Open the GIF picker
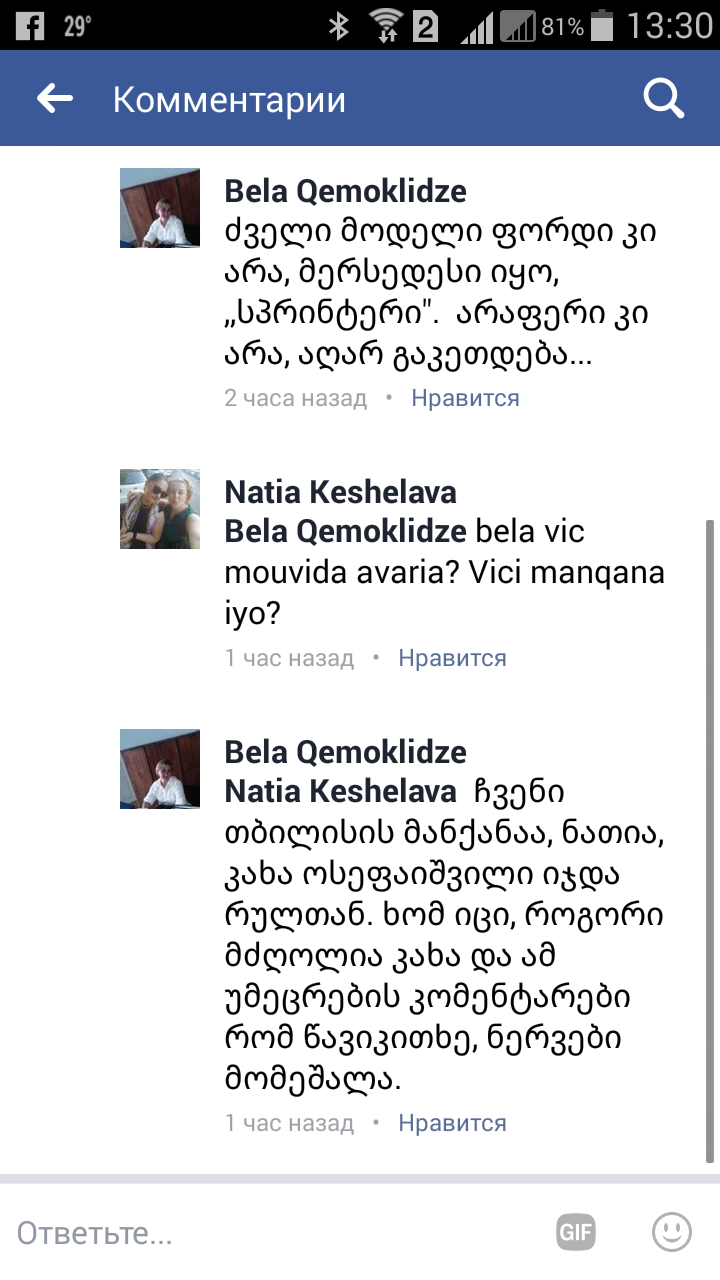The height and width of the screenshot is (1280, 720). [577, 1232]
